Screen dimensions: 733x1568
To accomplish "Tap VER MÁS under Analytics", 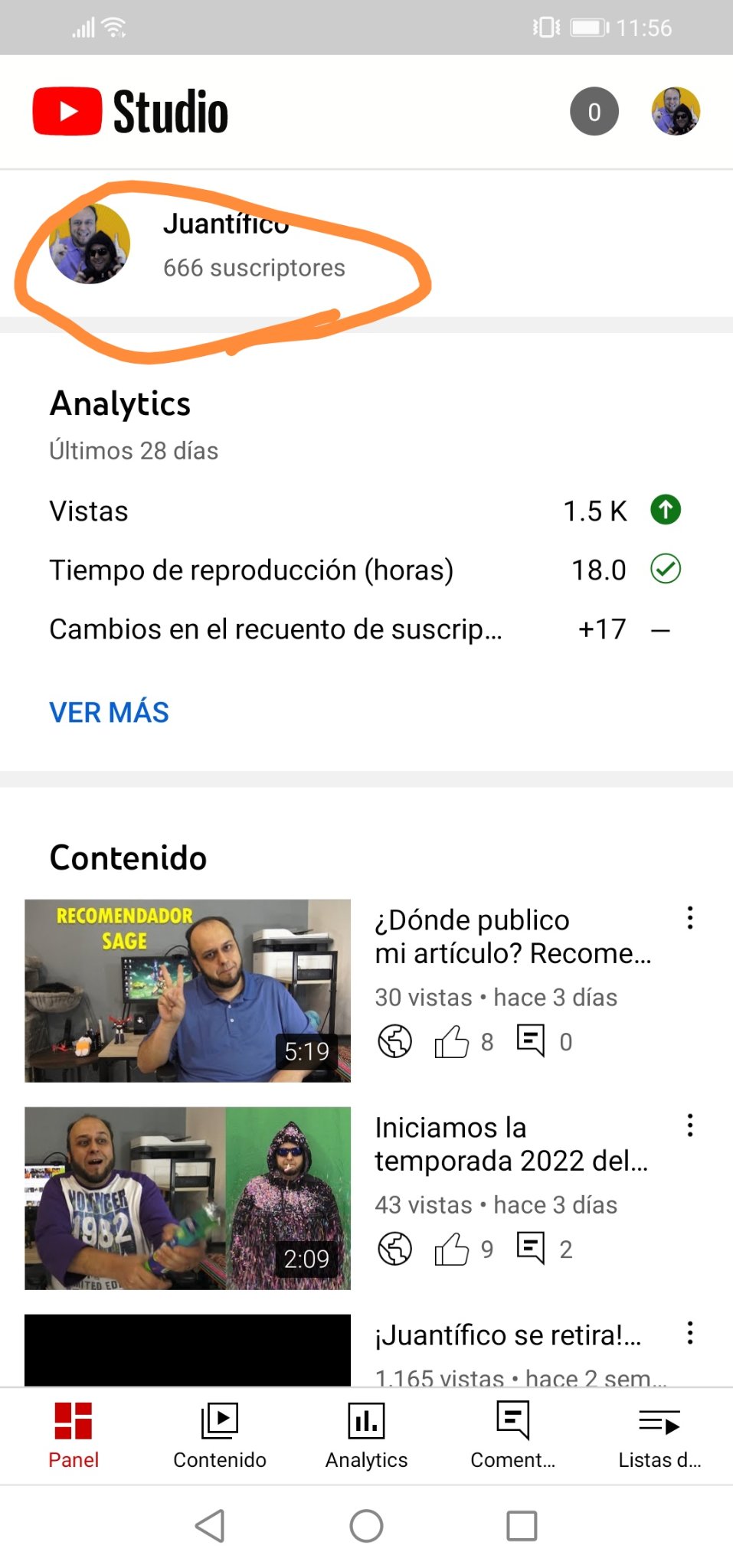I will point(109,712).
